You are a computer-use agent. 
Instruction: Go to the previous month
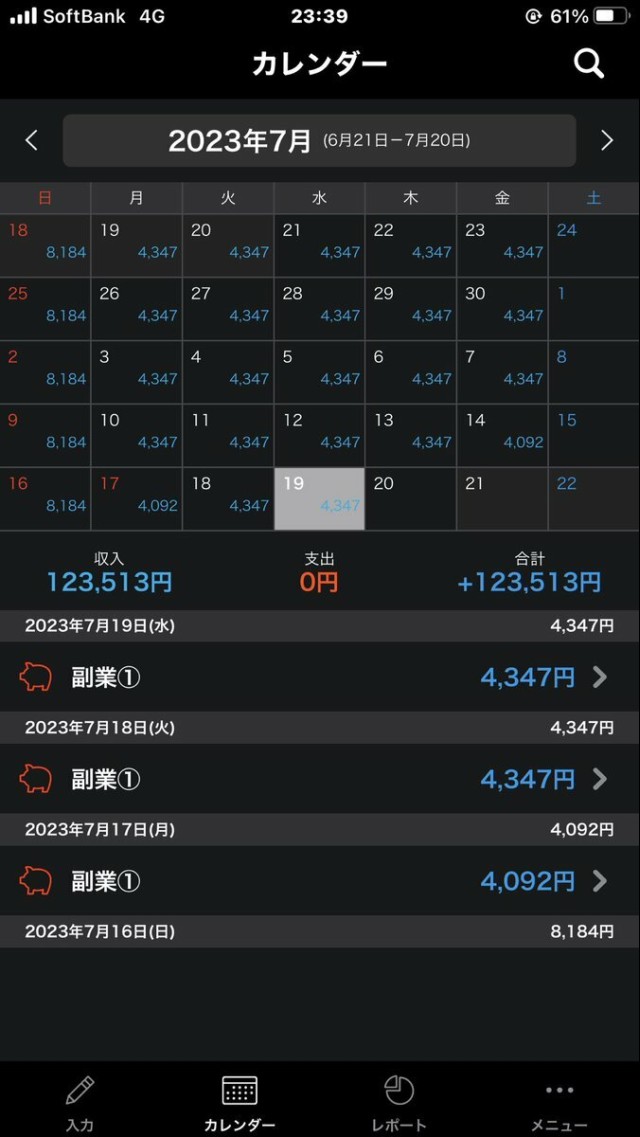point(31,141)
